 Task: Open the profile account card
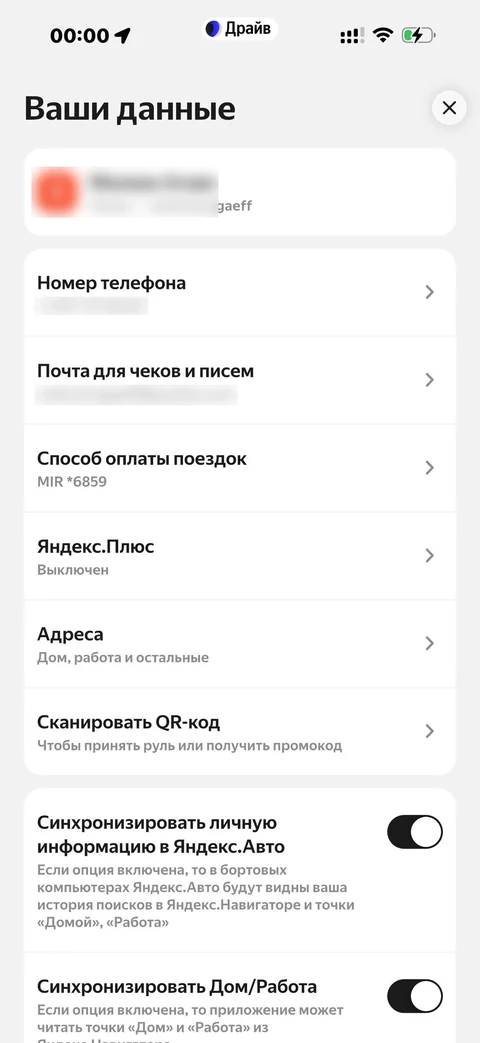tap(240, 192)
